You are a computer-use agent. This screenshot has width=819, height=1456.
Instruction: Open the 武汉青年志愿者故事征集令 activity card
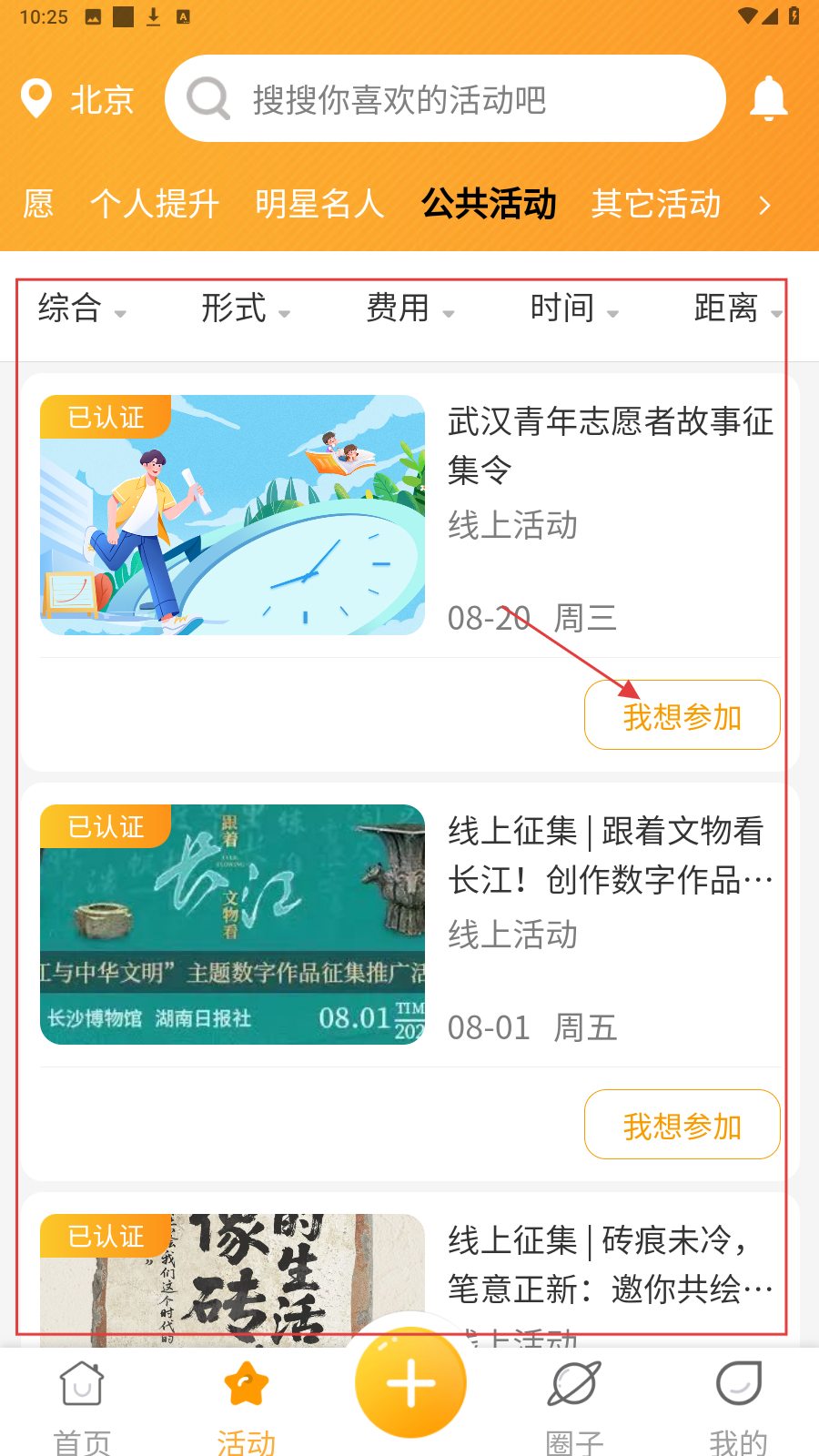(610, 445)
